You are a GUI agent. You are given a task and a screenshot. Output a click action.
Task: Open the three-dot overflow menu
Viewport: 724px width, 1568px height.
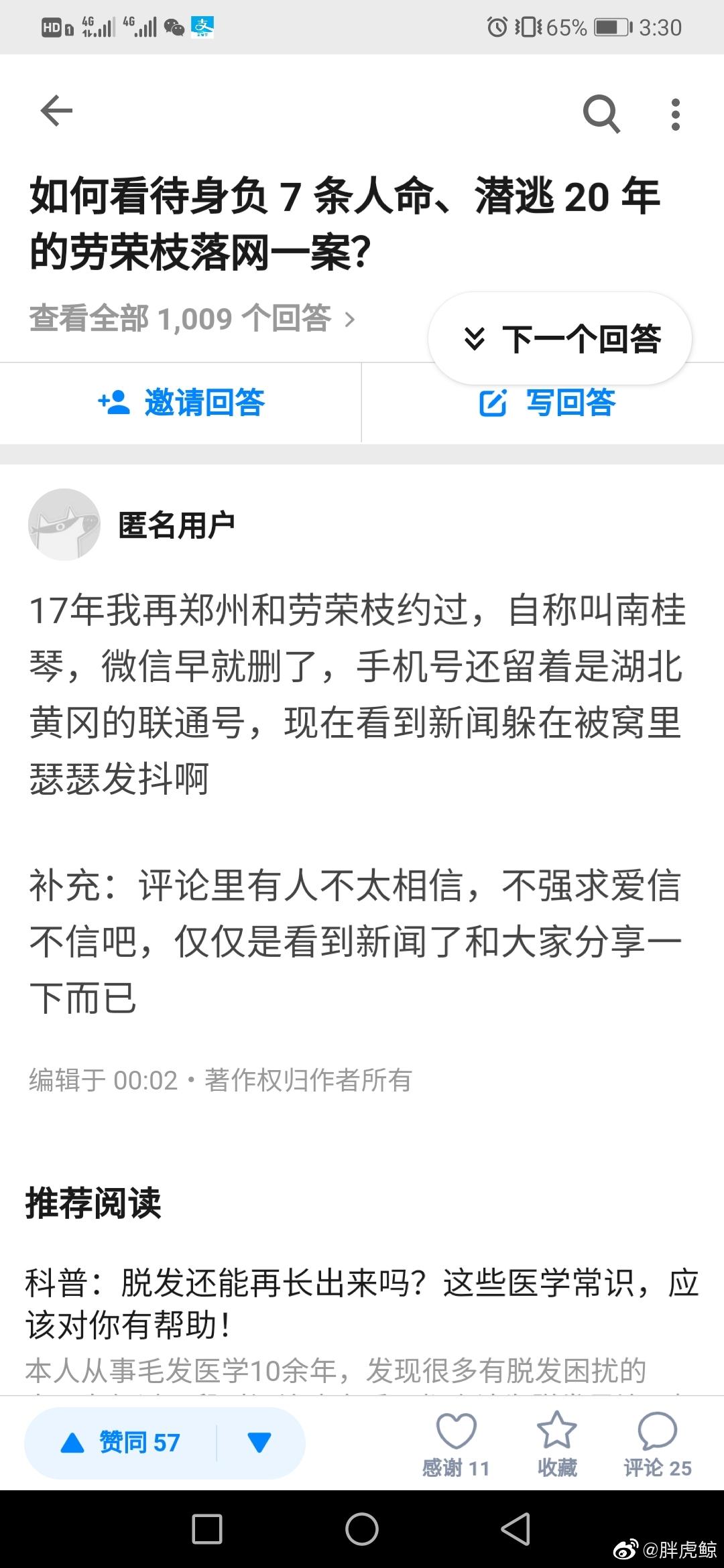(x=675, y=114)
